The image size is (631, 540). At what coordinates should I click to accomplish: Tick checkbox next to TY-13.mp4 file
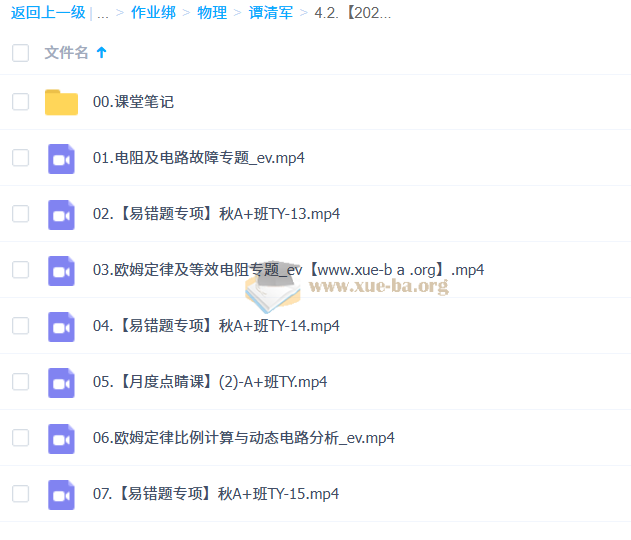[x=20, y=214]
